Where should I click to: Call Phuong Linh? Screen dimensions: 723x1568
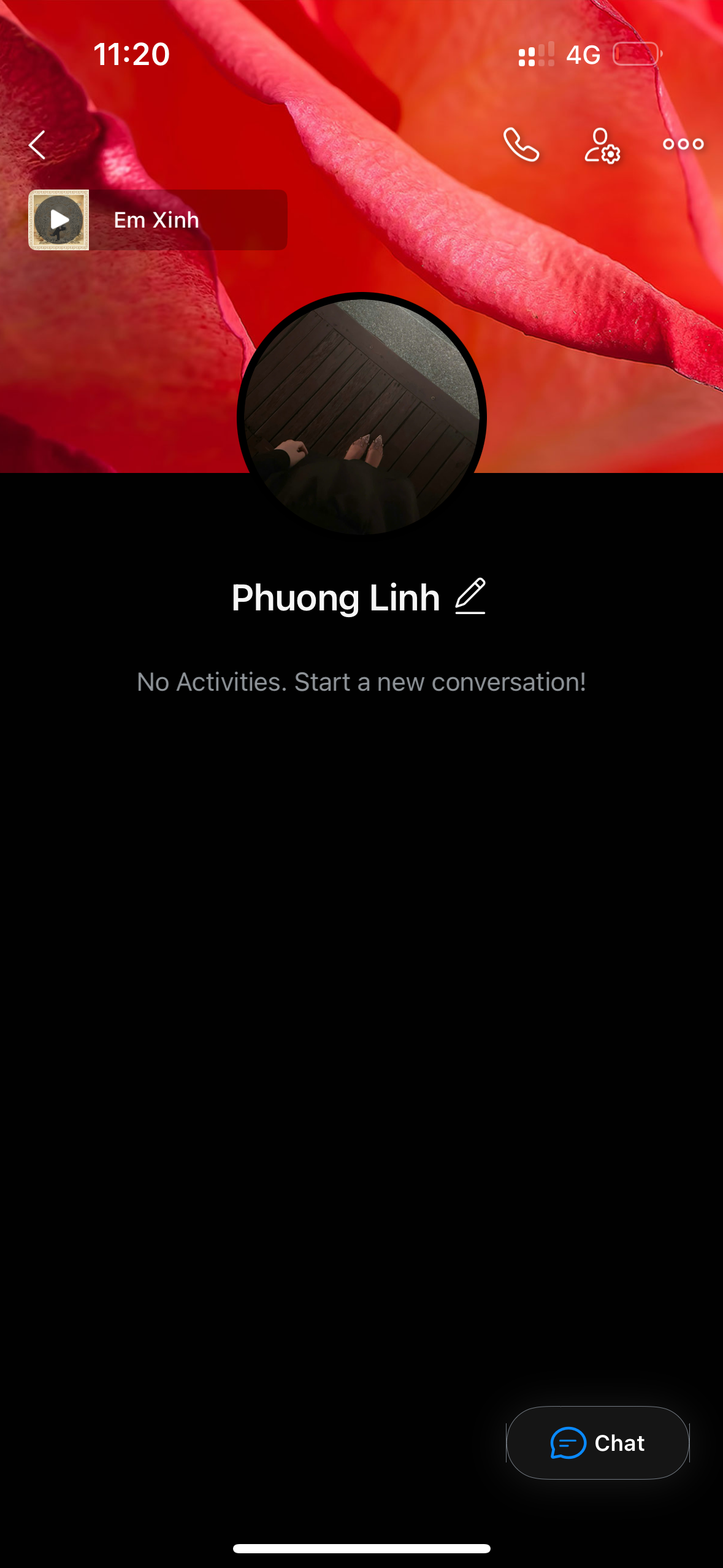point(521,145)
